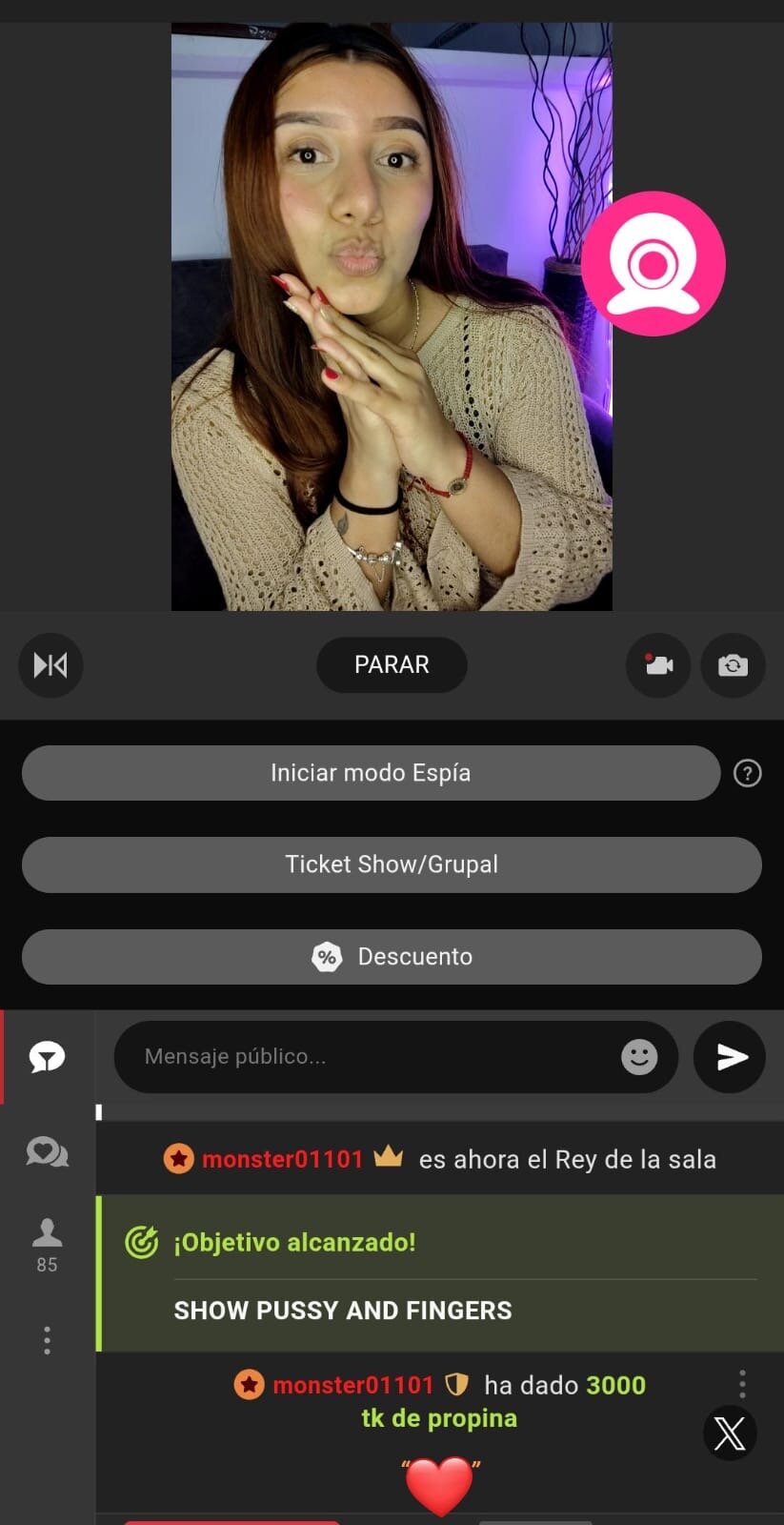
Task: Open options for the 3000 tk tip message
Action: [742, 1383]
